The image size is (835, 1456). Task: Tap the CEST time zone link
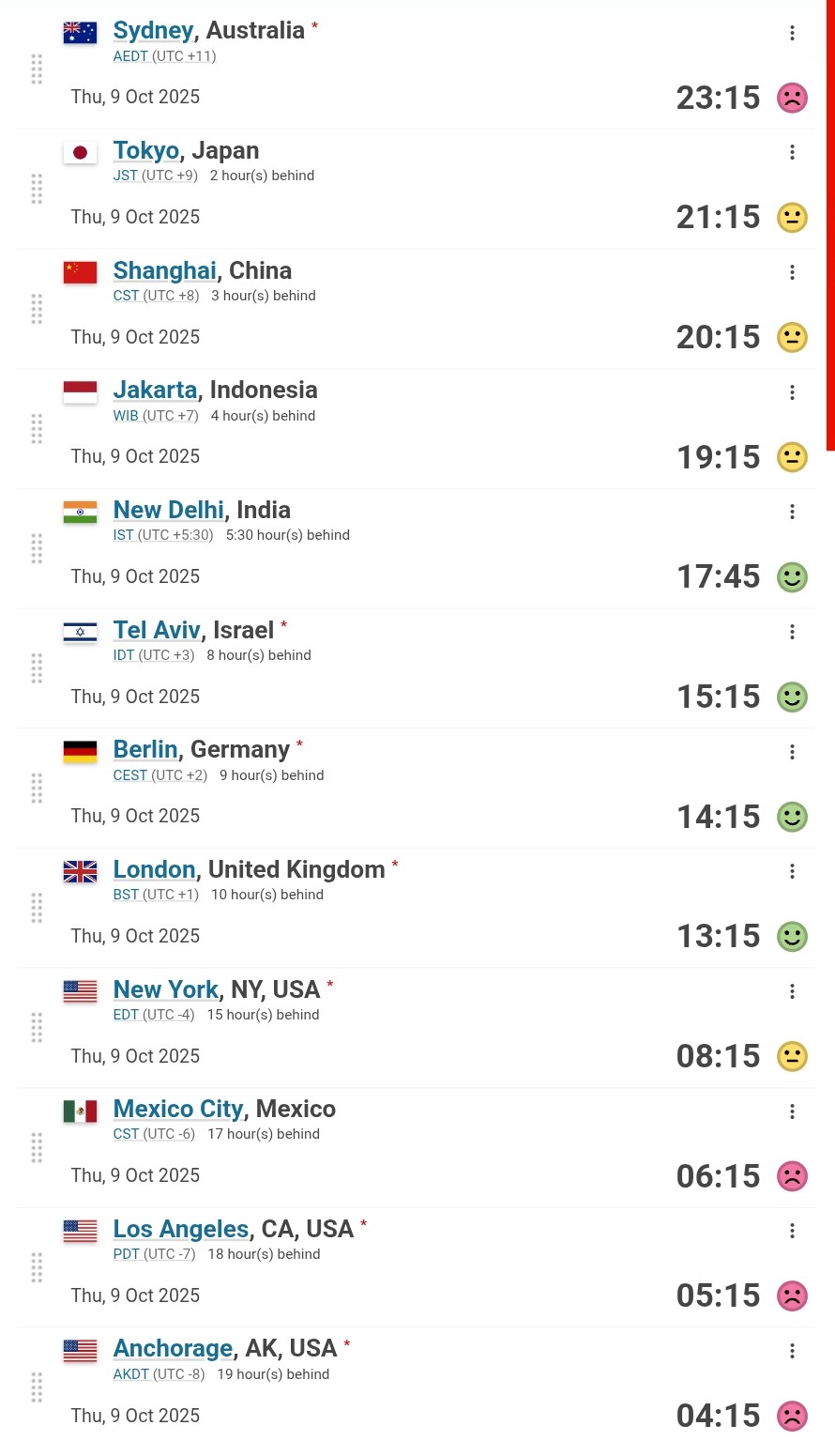pos(130,775)
